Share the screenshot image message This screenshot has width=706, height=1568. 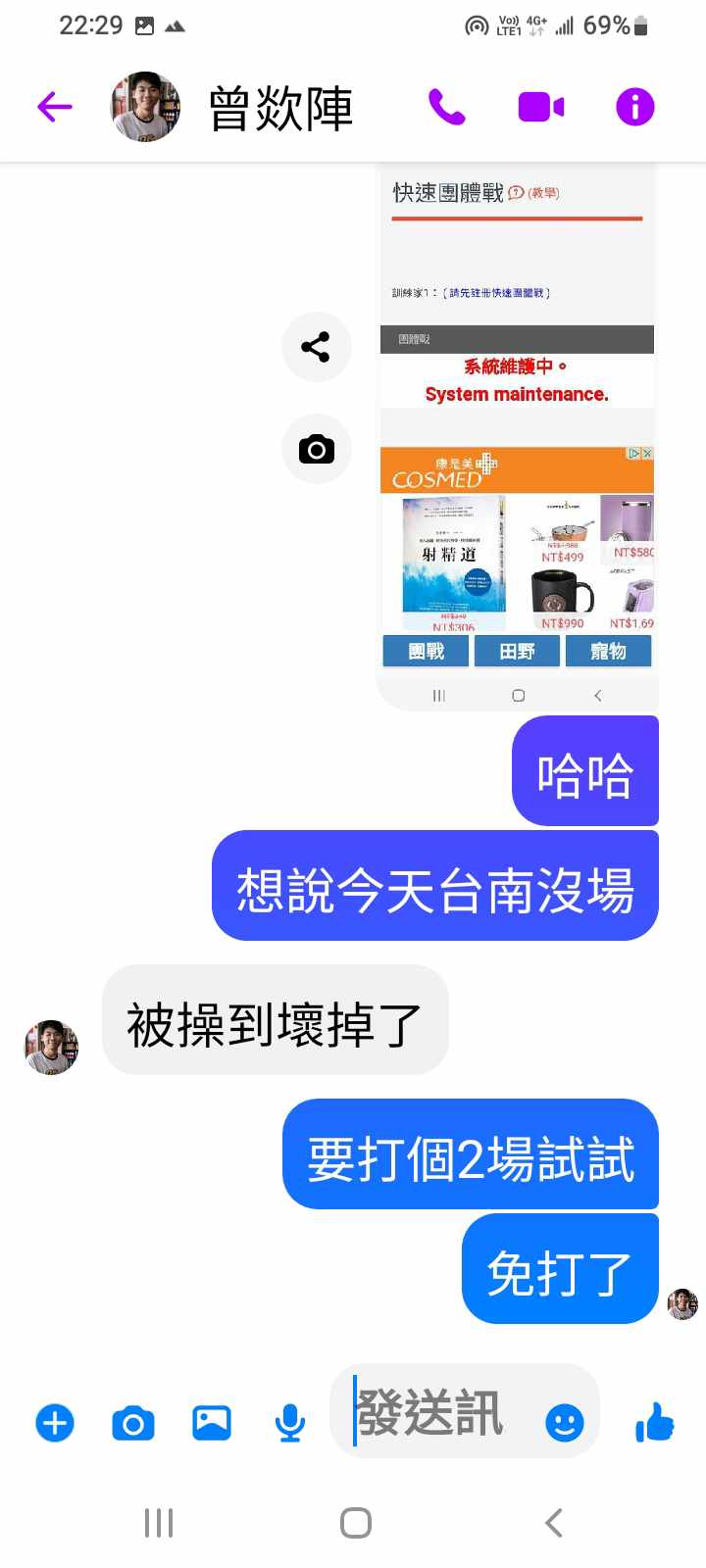[x=316, y=347]
